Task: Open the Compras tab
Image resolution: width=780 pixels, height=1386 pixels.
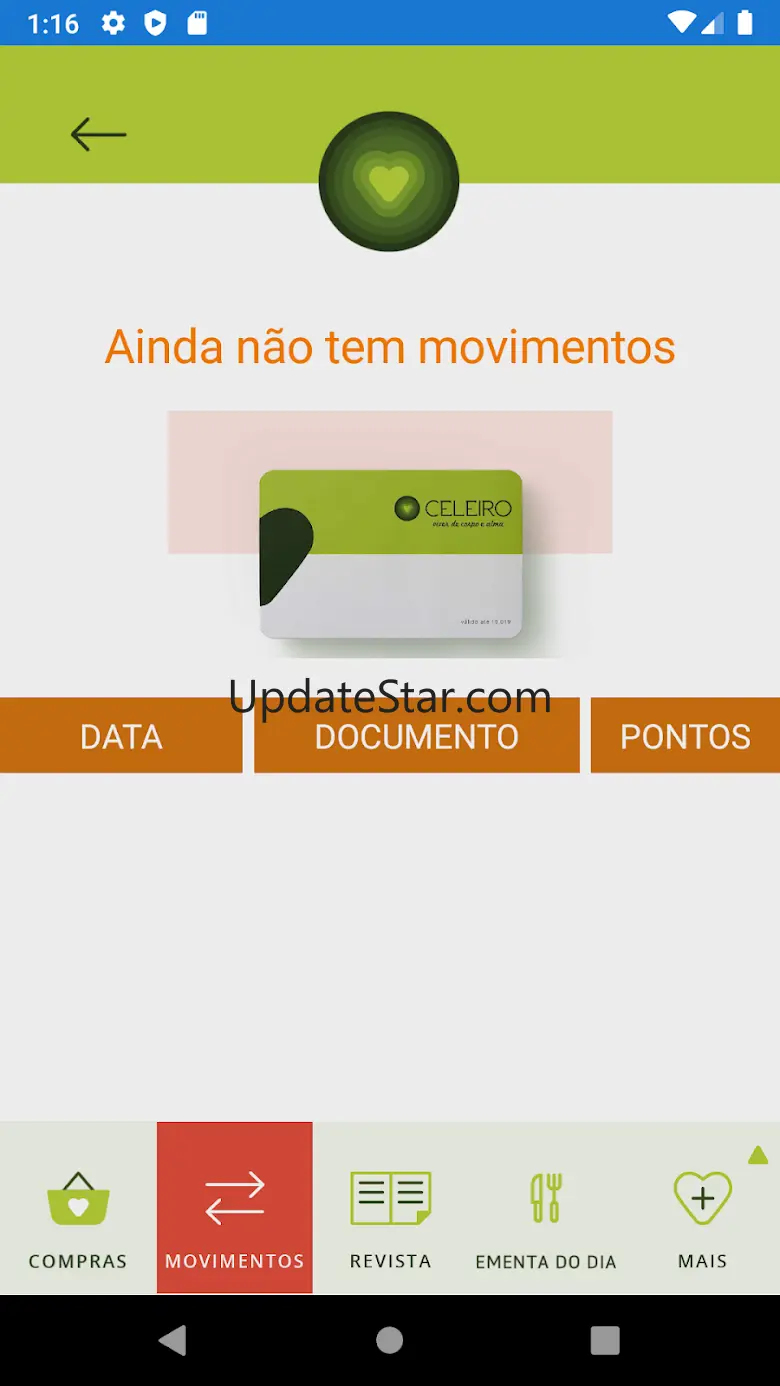Action: (x=78, y=1208)
